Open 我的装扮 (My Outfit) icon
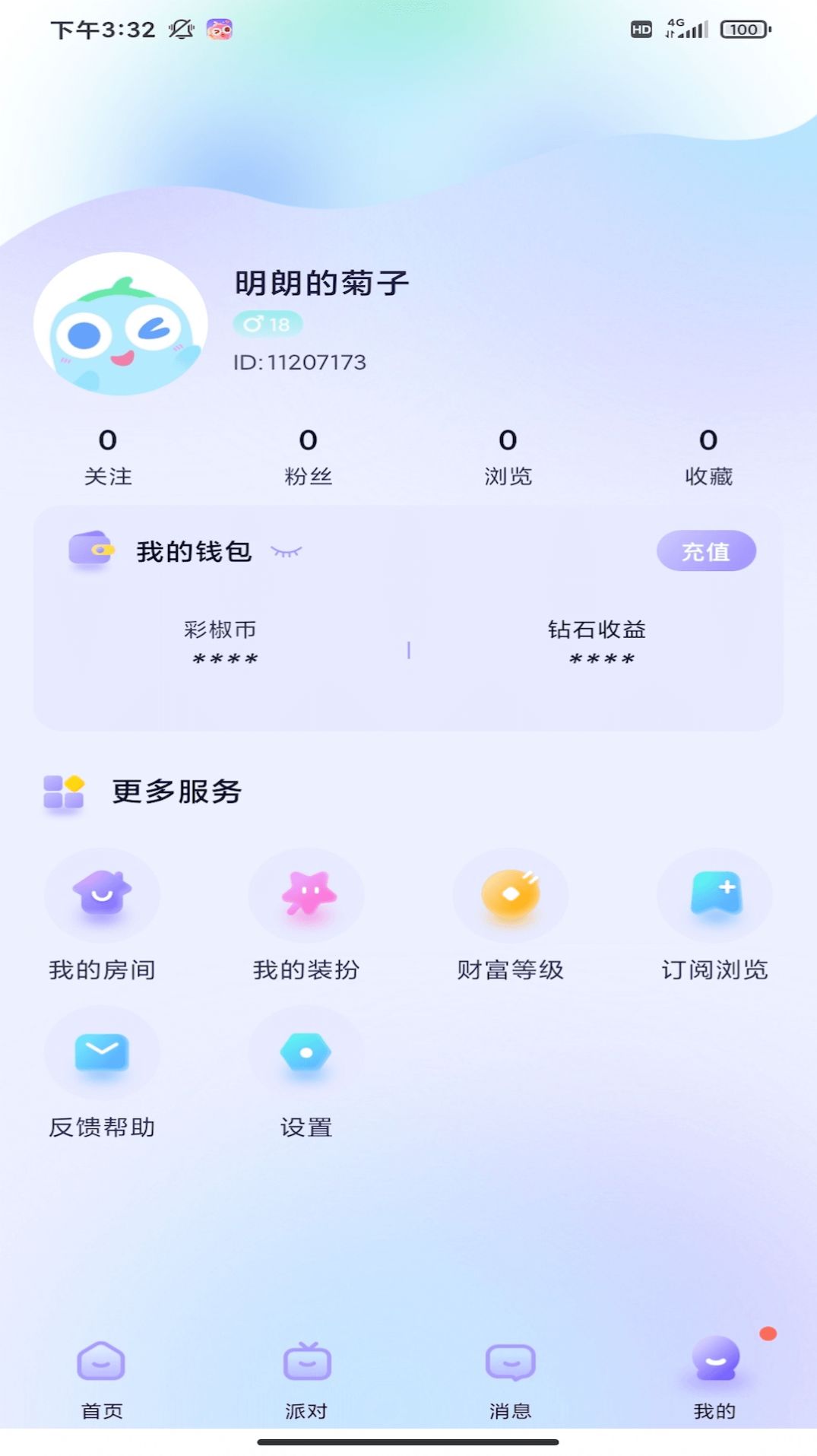The width and height of the screenshot is (817, 1456). 306,896
